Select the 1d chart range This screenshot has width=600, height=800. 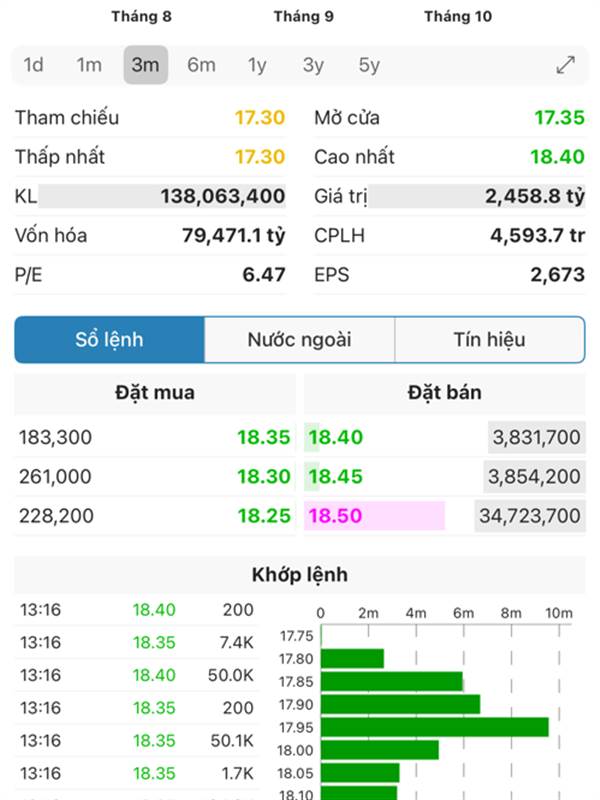tap(34, 65)
